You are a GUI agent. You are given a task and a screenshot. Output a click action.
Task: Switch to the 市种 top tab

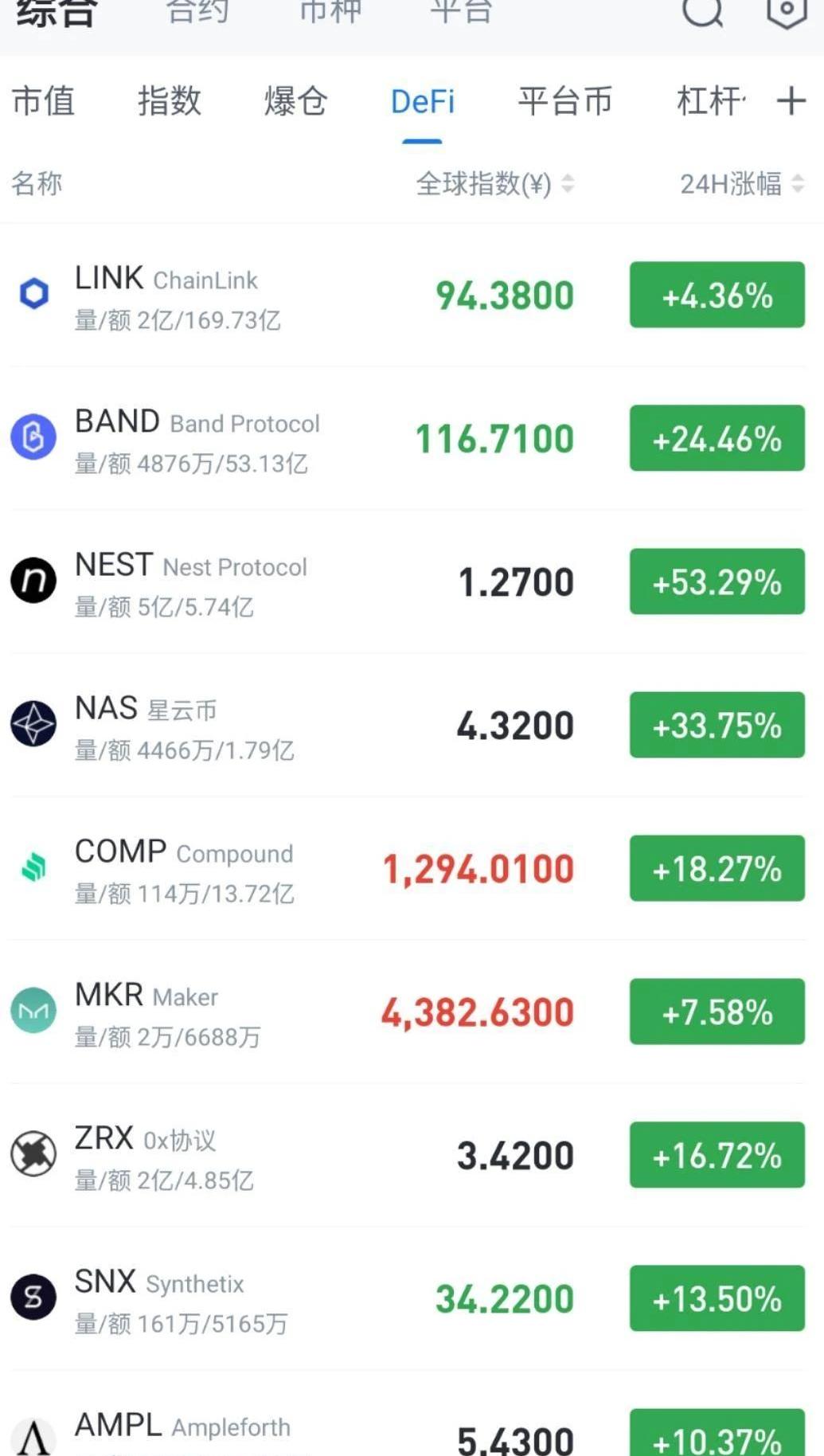pos(330,11)
